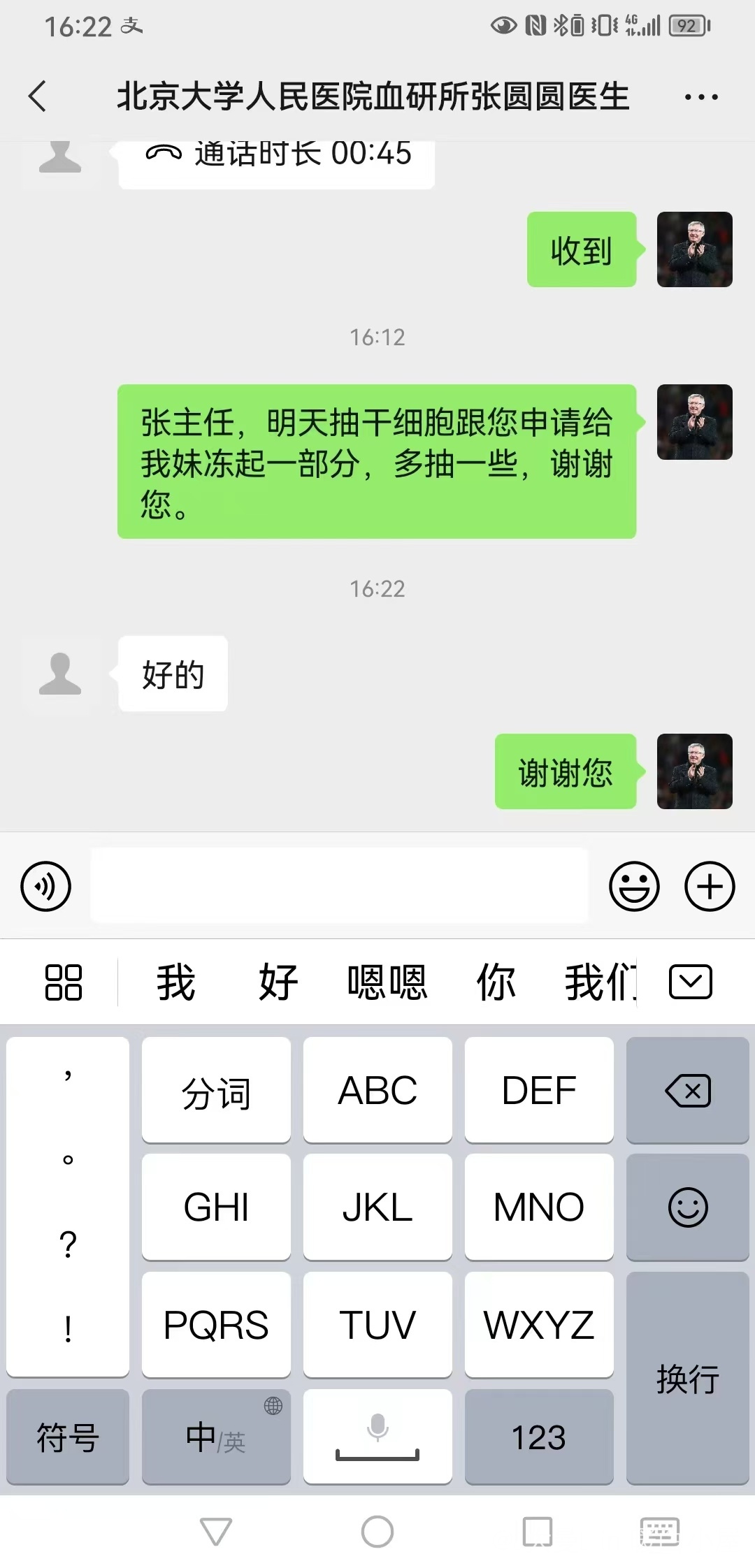Tap the 分词 key

[216, 1091]
